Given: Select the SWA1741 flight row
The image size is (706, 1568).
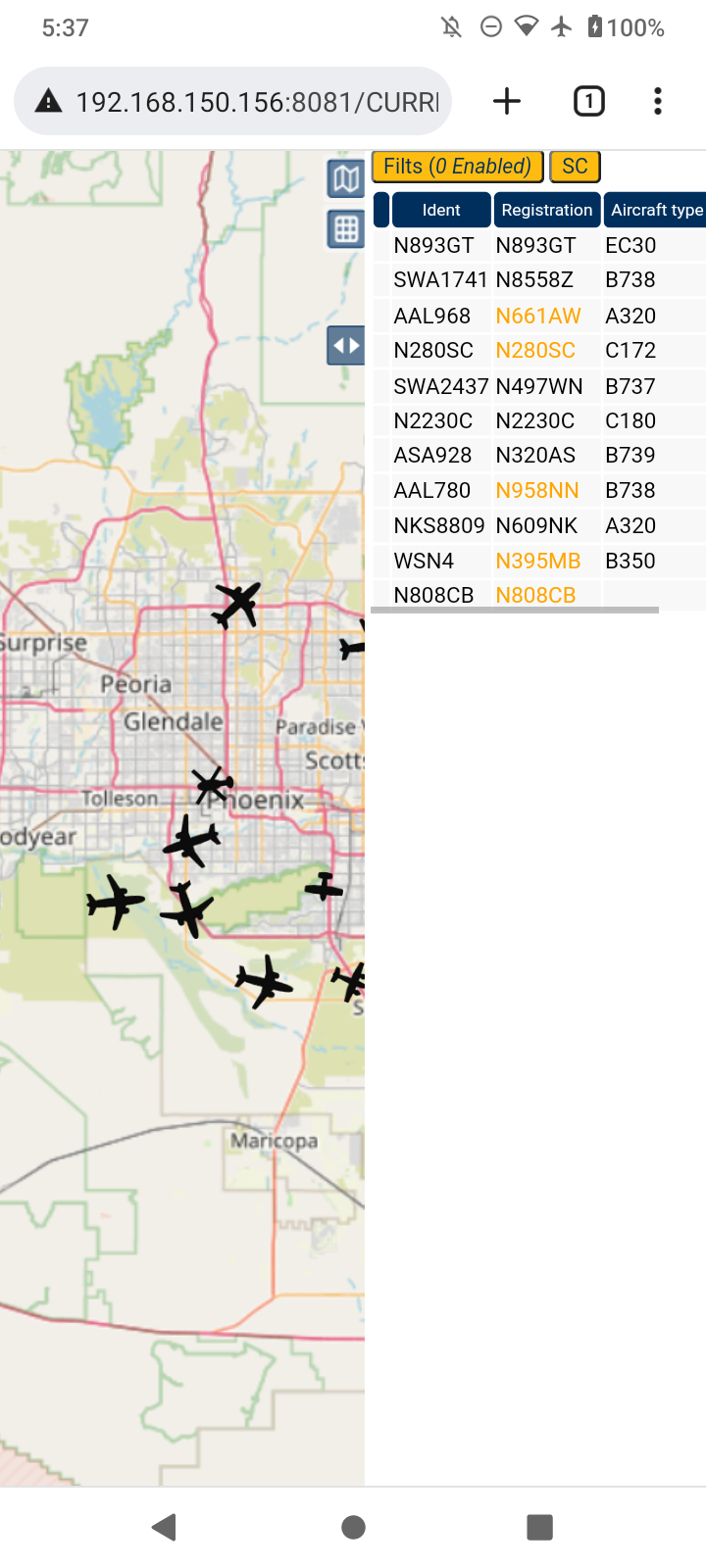Looking at the screenshot, I should [x=539, y=280].
